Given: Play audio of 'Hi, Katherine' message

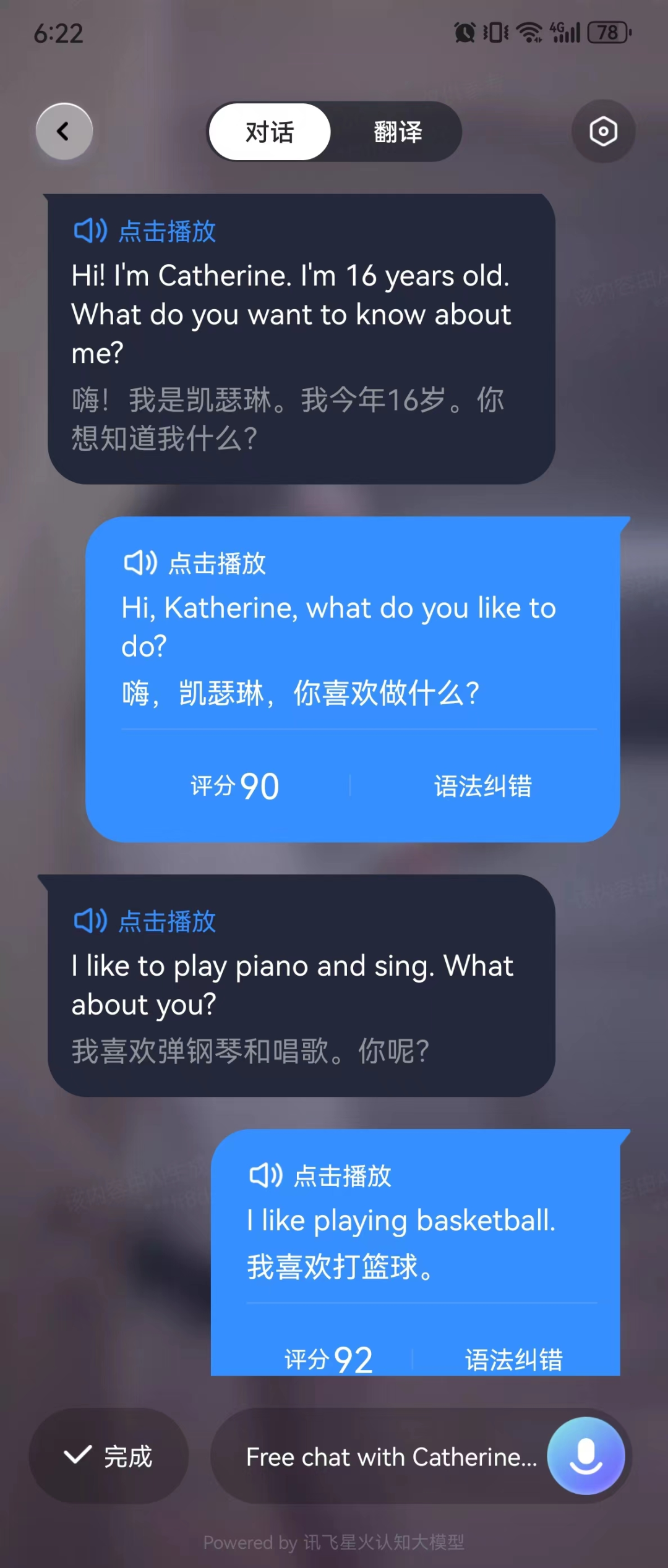Looking at the screenshot, I should pyautogui.click(x=195, y=563).
